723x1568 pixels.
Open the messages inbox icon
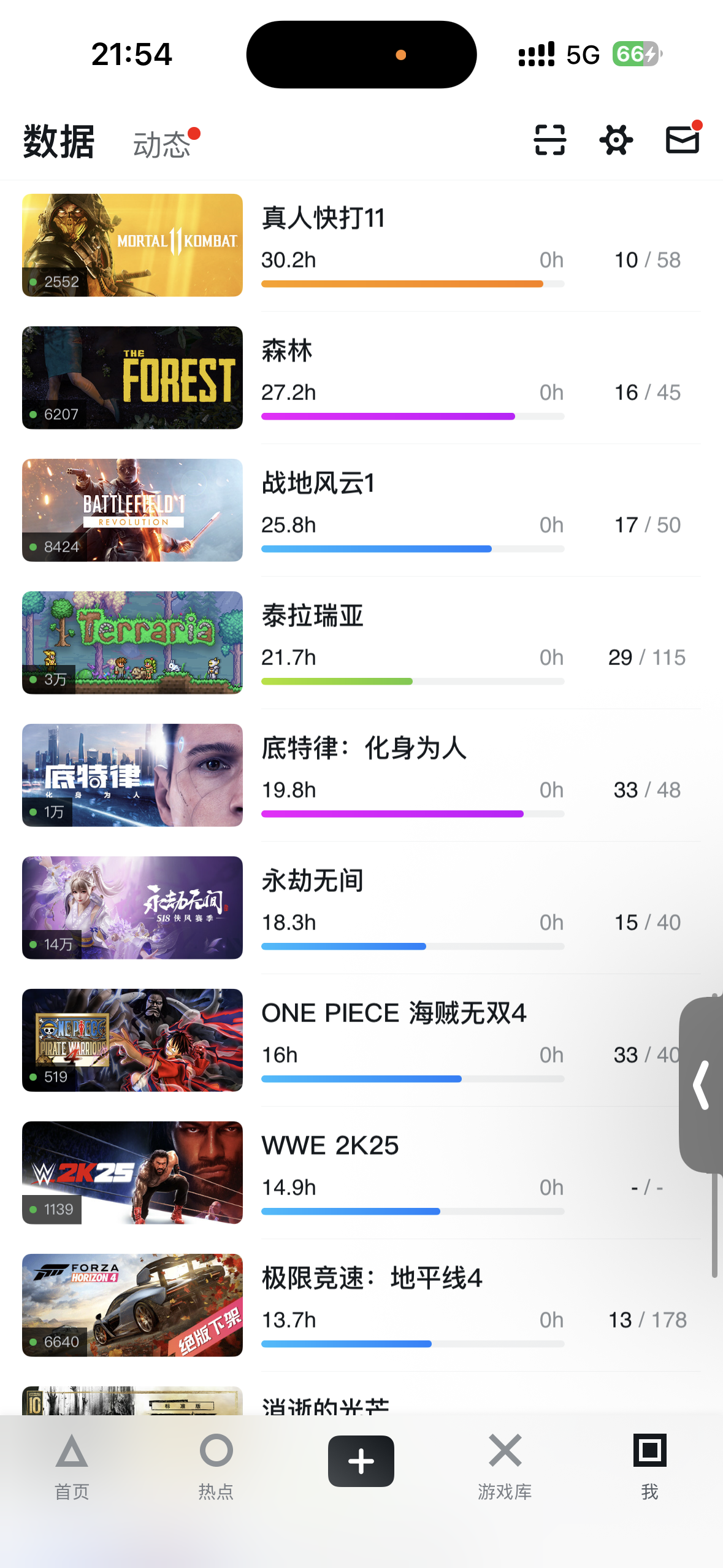pos(682,140)
